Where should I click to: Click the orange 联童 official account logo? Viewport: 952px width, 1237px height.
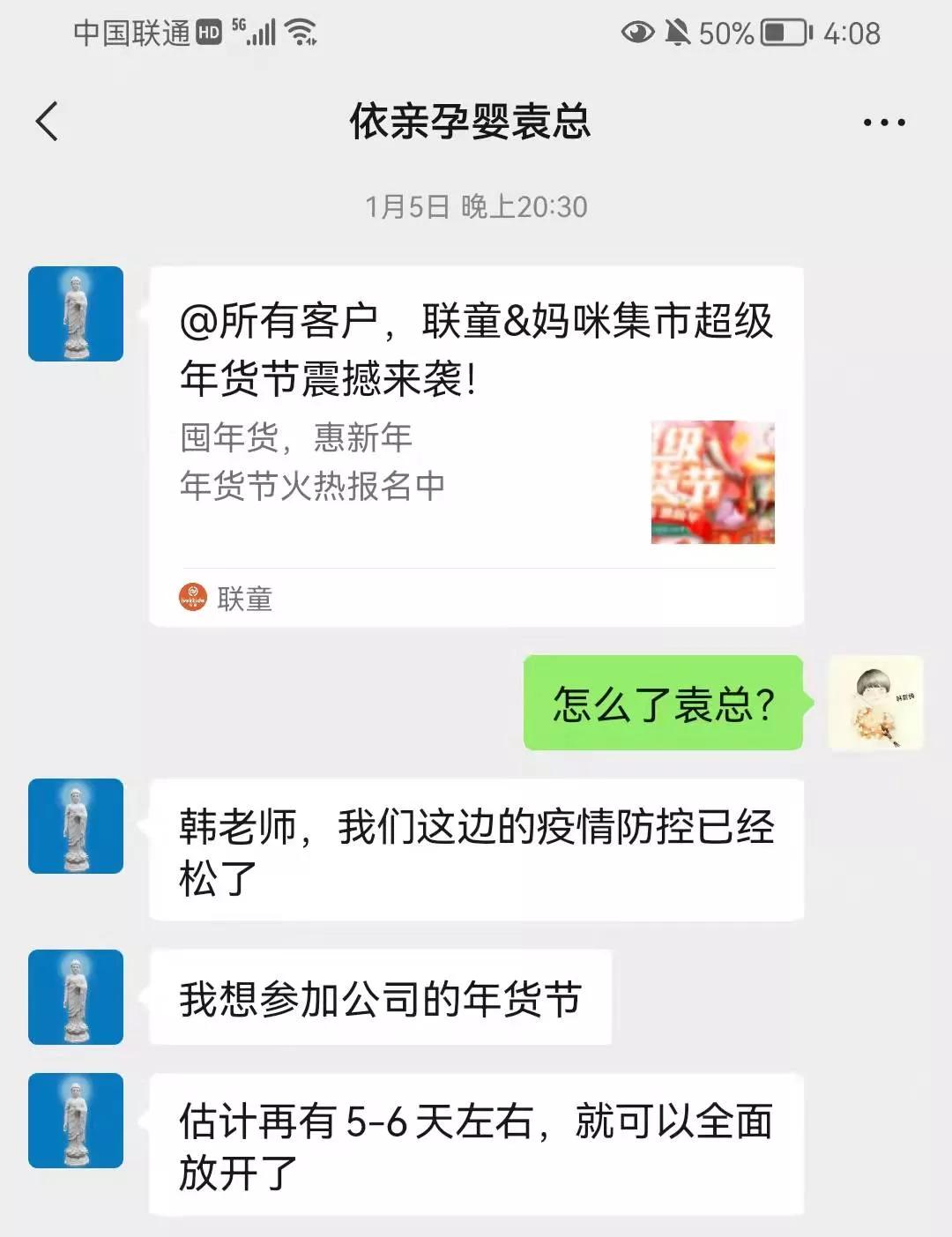[x=191, y=596]
